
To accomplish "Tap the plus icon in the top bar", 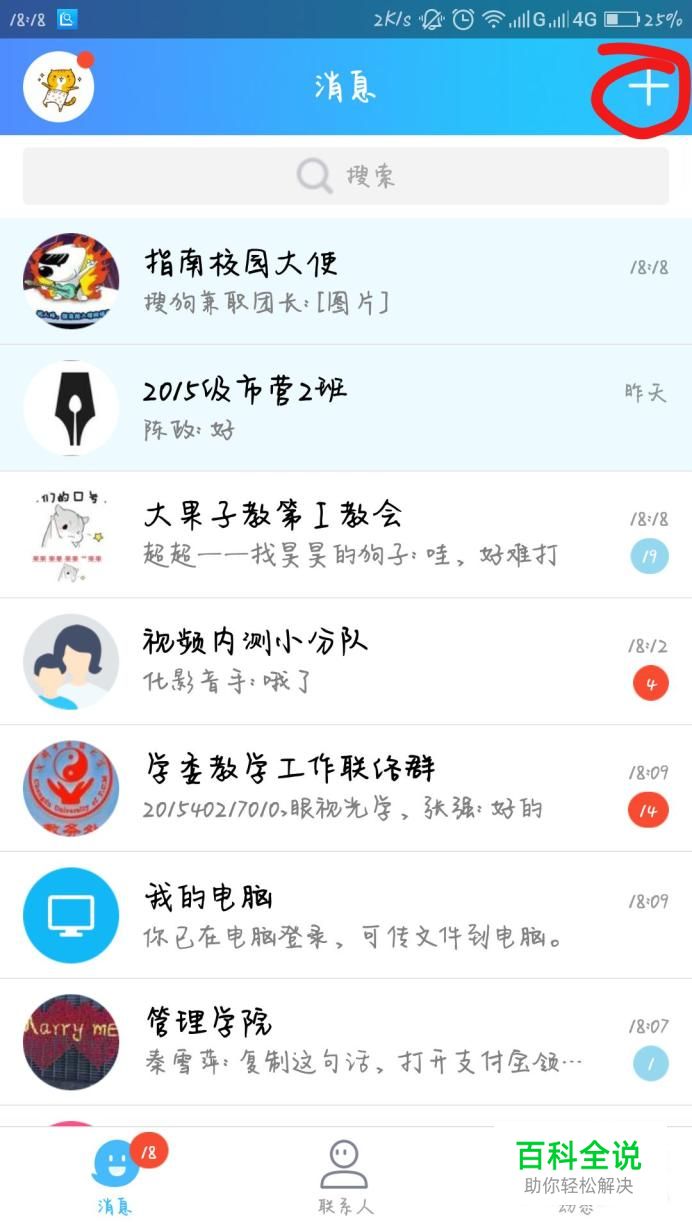I will (x=647, y=88).
